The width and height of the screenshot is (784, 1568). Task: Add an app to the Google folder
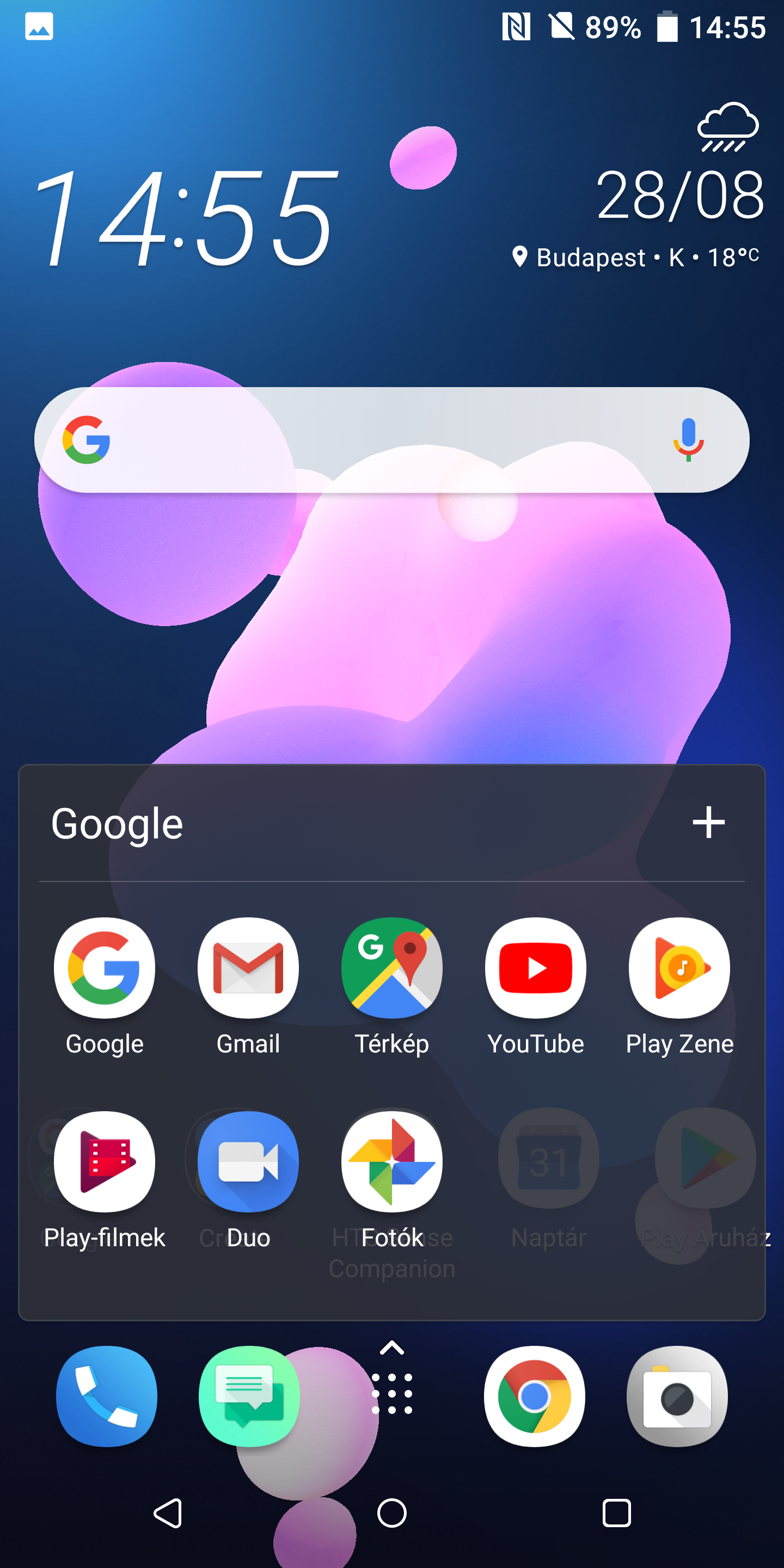tap(708, 822)
